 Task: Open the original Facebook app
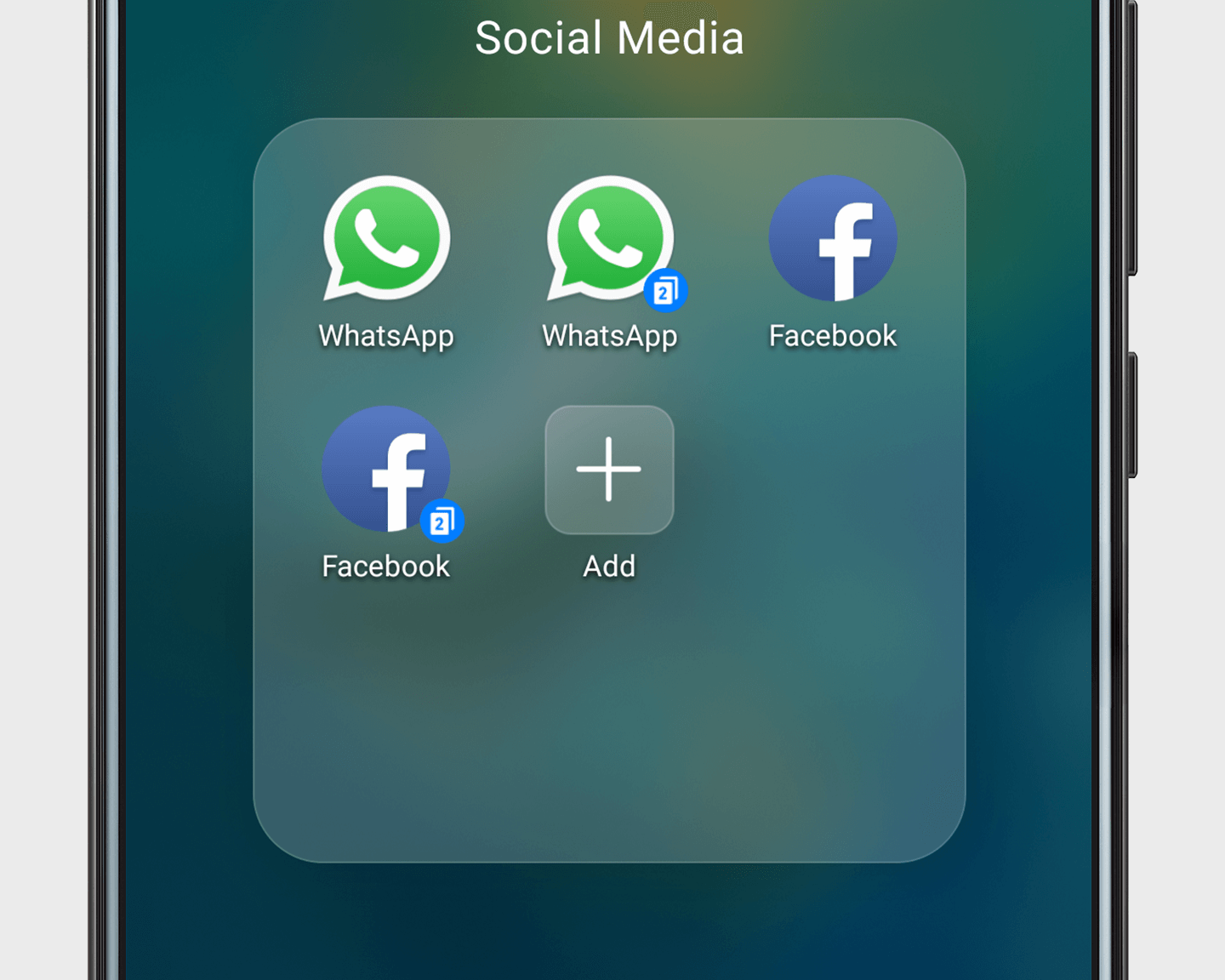833,239
